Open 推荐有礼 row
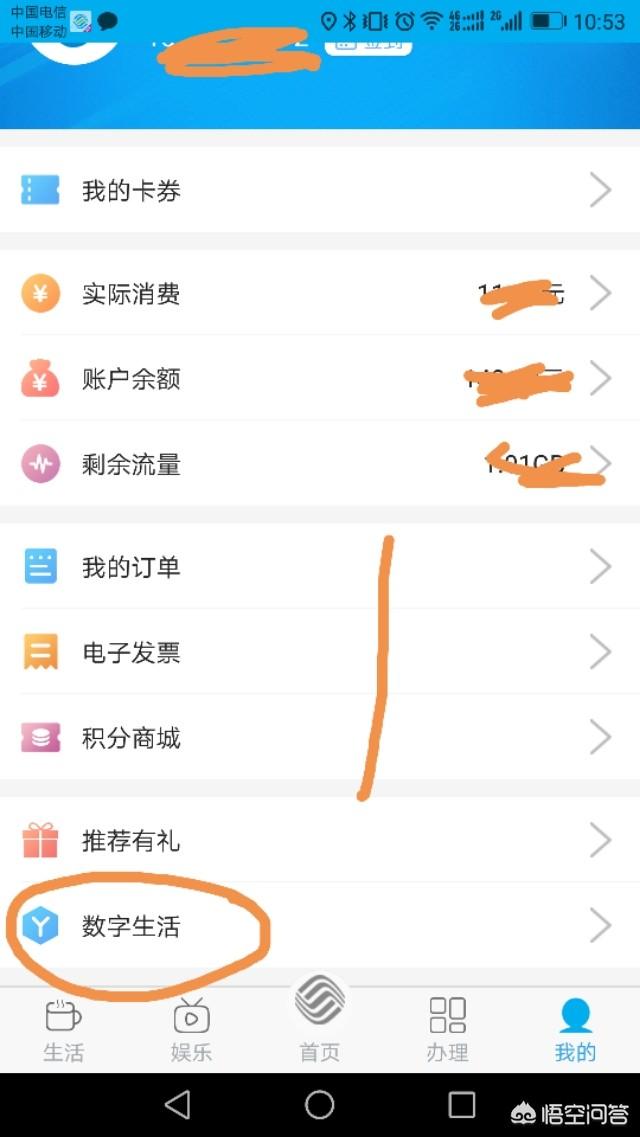 pos(320,840)
